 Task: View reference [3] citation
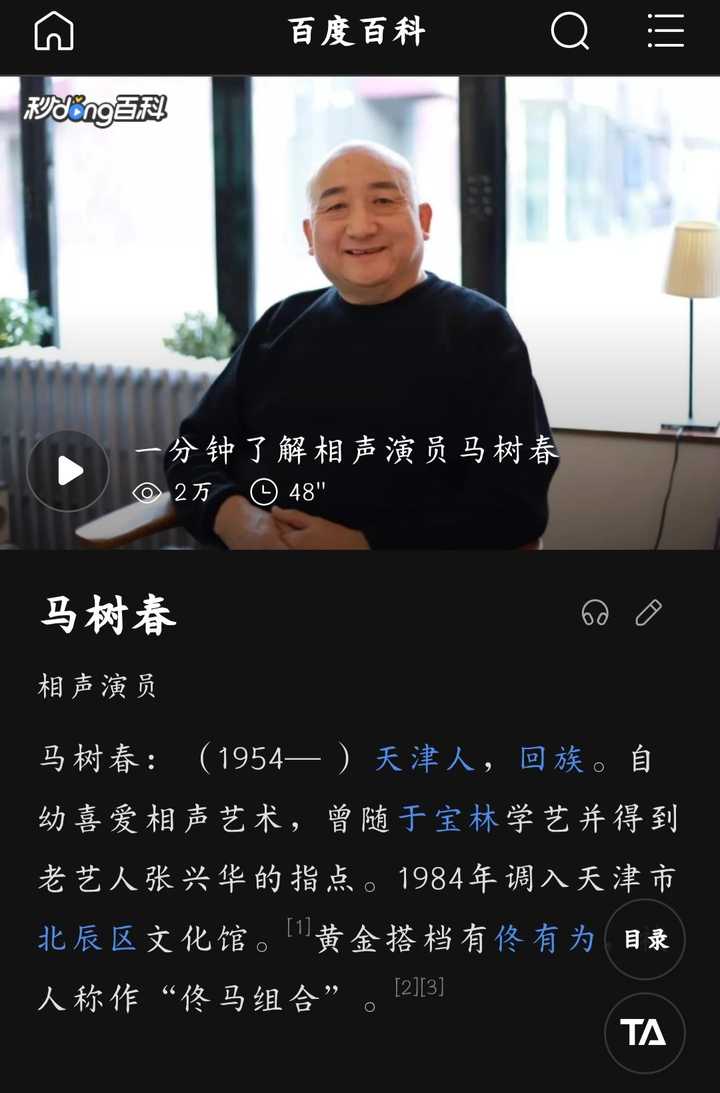pyautogui.click(x=431, y=987)
